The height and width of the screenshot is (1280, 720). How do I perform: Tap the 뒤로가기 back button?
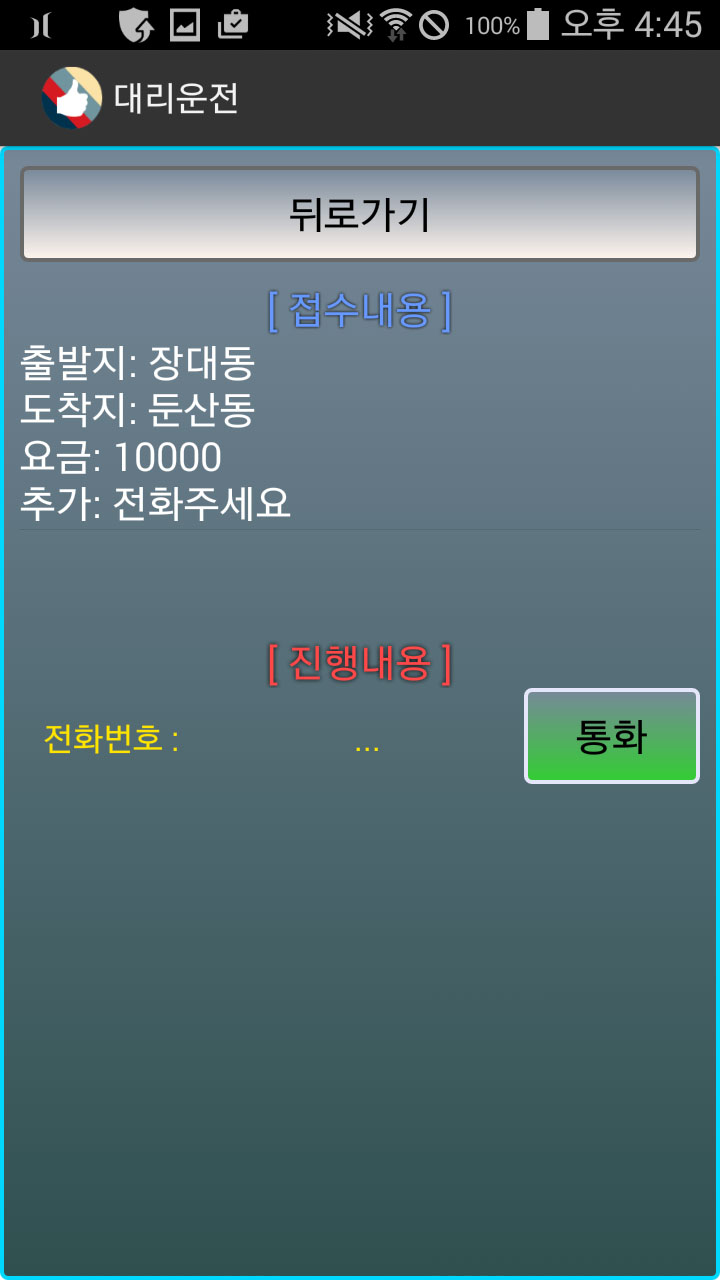(x=360, y=214)
